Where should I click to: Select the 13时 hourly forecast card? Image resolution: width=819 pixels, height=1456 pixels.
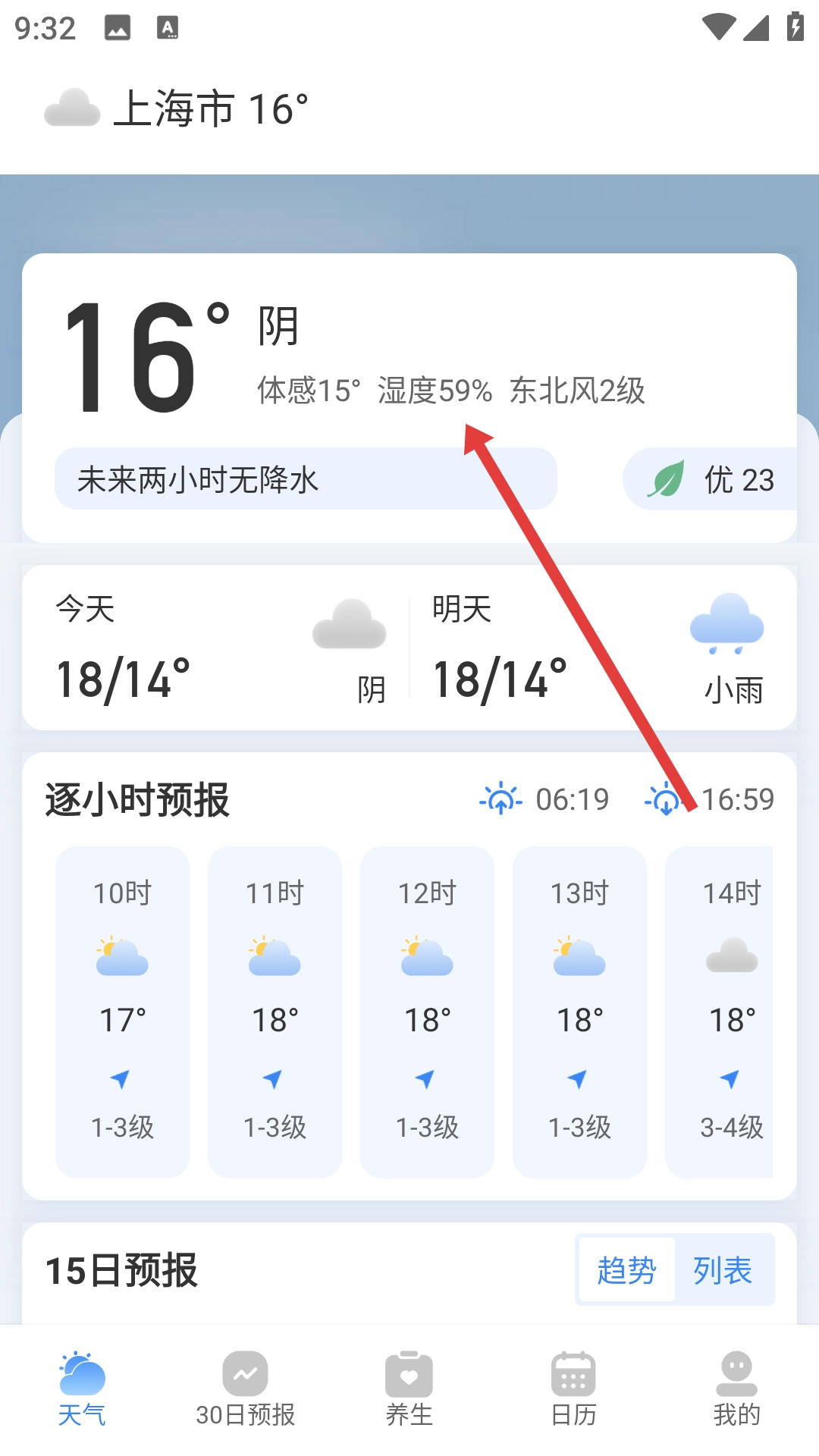click(x=579, y=1012)
